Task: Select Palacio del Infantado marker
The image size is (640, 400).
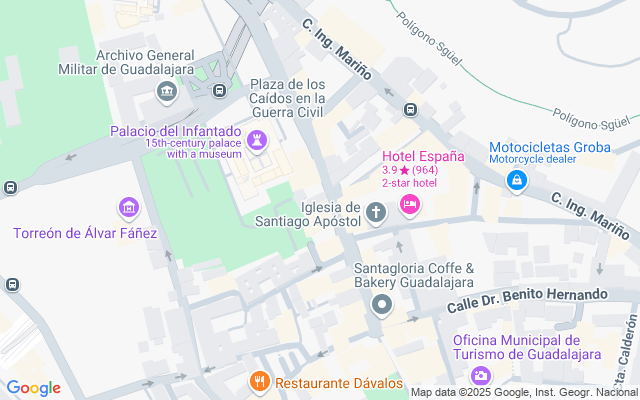Action: [x=260, y=141]
